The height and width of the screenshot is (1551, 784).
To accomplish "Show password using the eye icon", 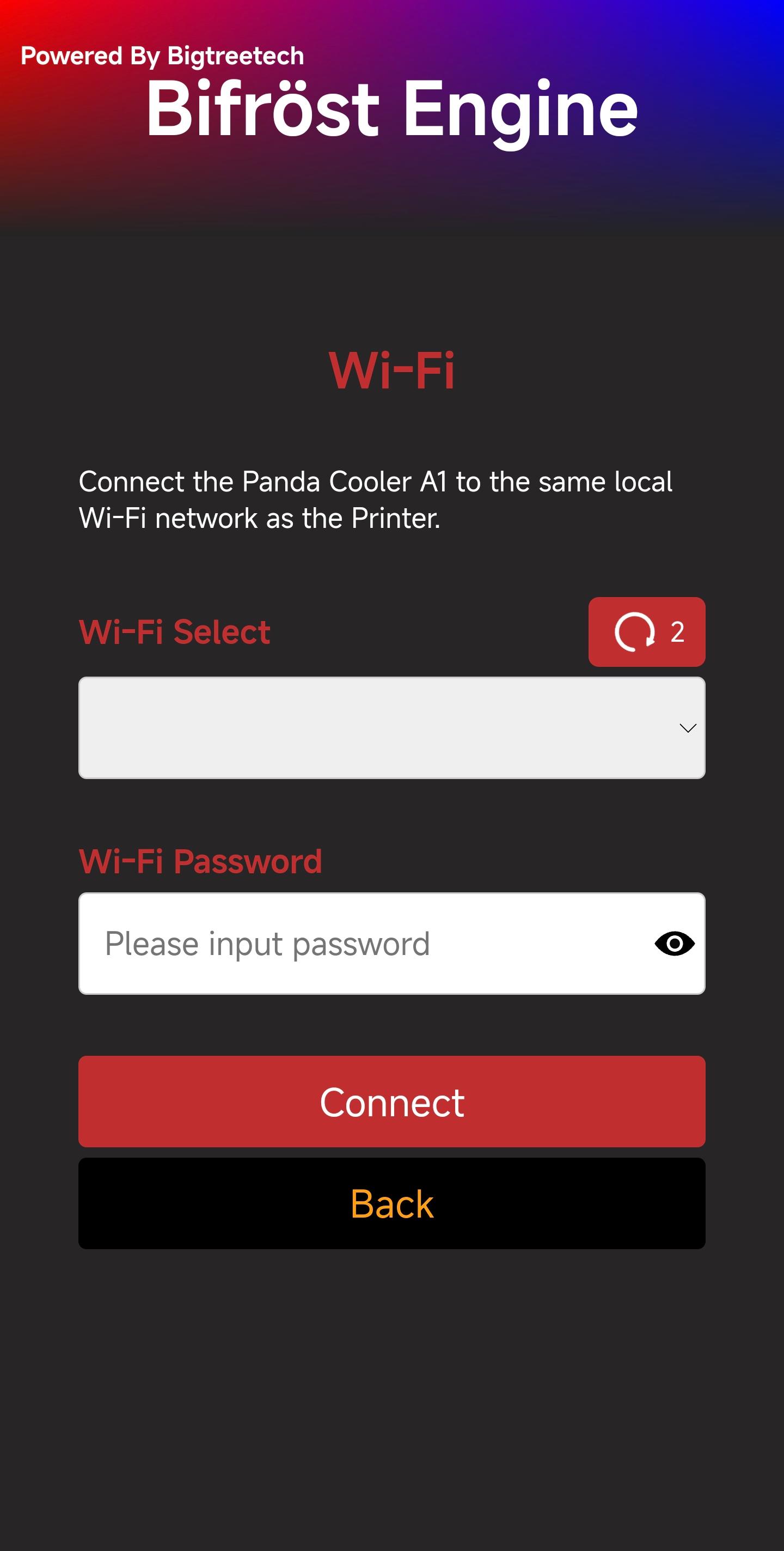I will tap(675, 943).
